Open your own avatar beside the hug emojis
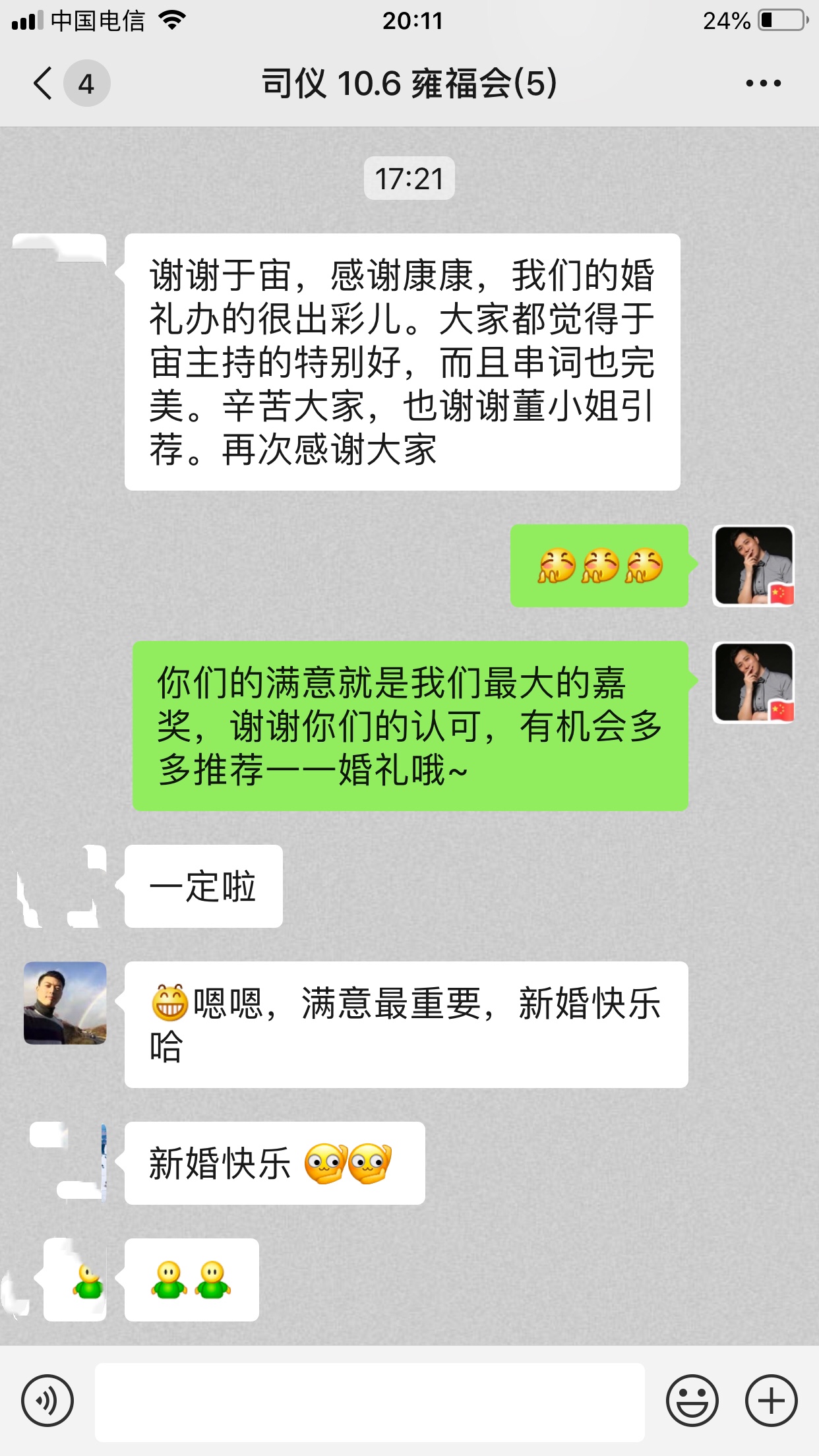Screen dimensions: 819x1456 point(753,566)
